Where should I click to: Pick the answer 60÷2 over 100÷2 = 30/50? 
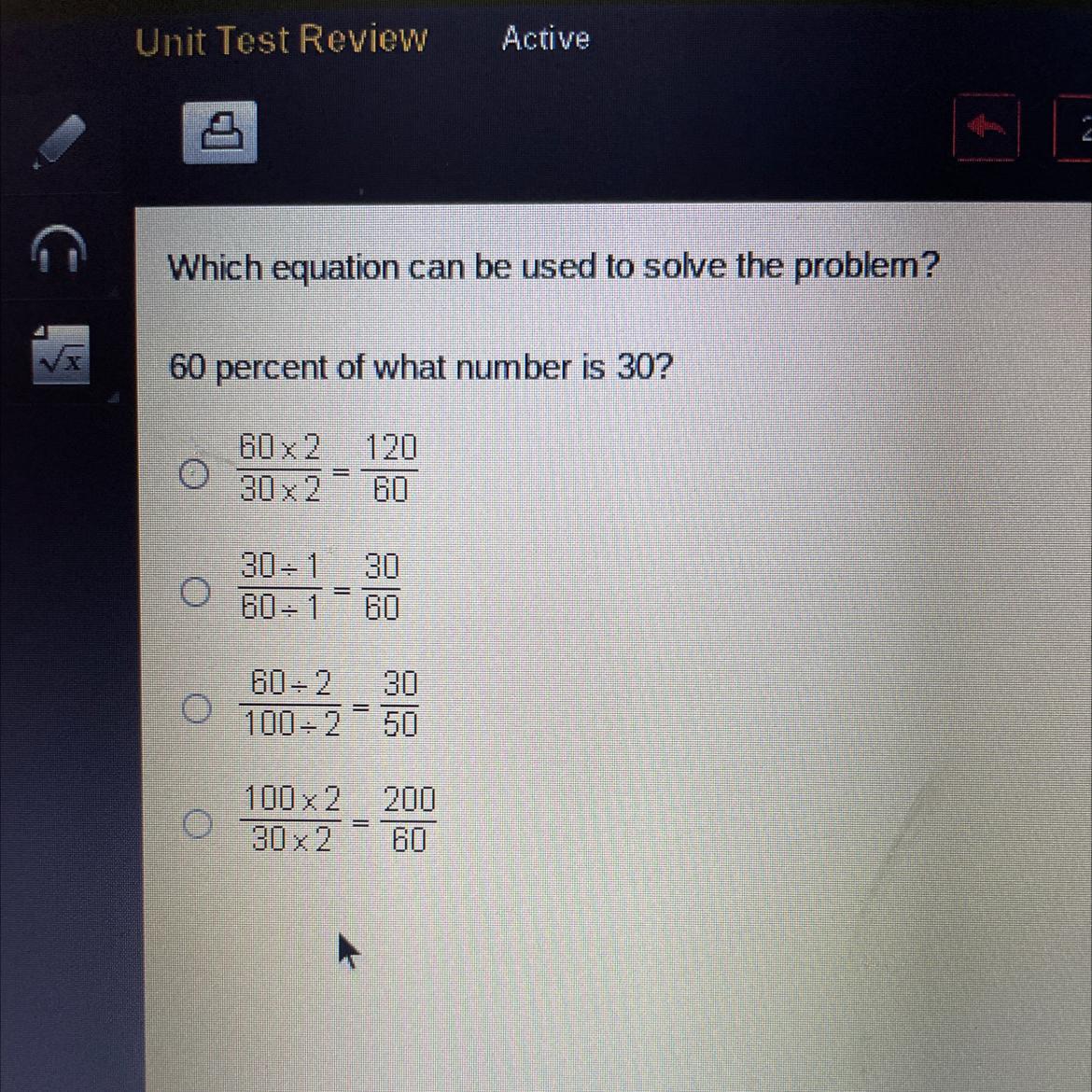click(x=195, y=708)
